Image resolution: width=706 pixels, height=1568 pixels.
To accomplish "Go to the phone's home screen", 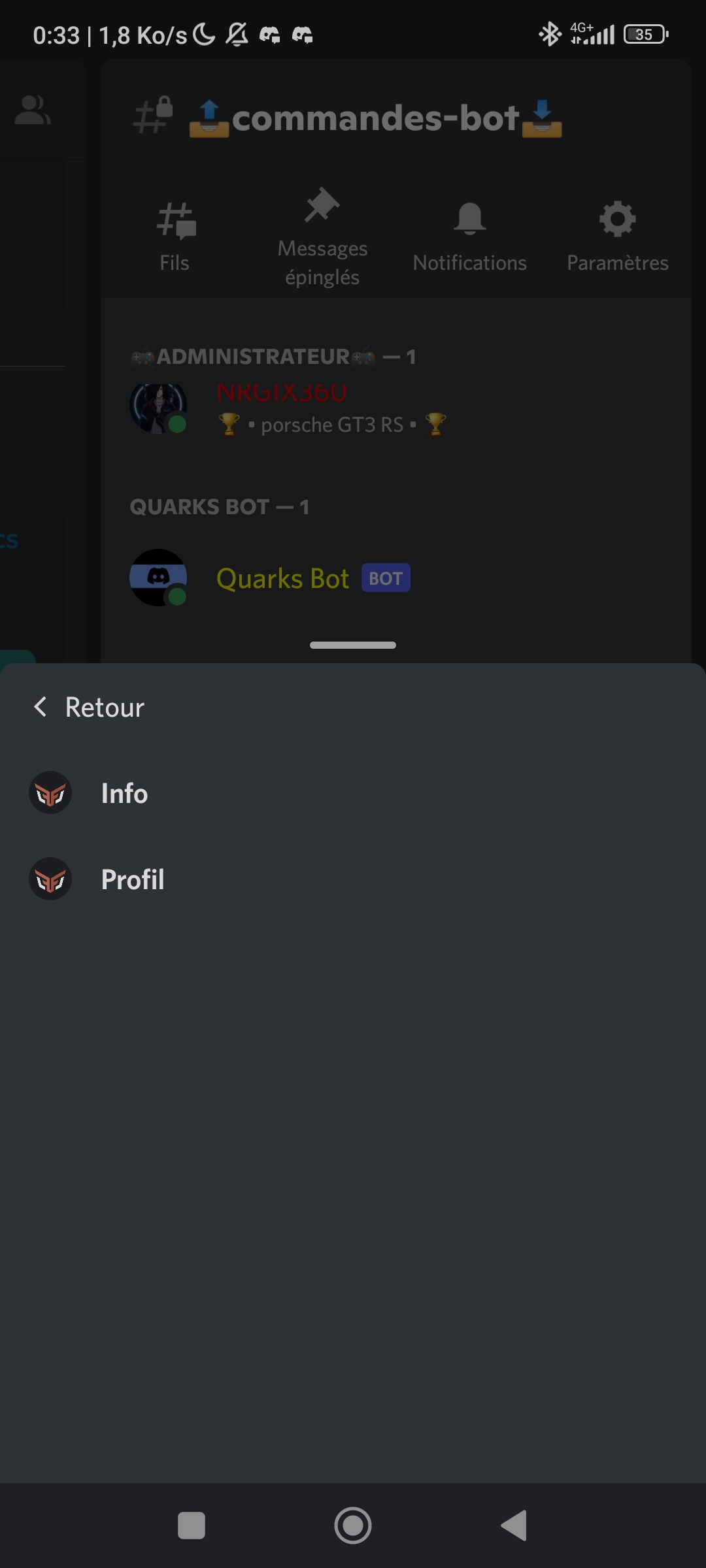I will tap(353, 1526).
